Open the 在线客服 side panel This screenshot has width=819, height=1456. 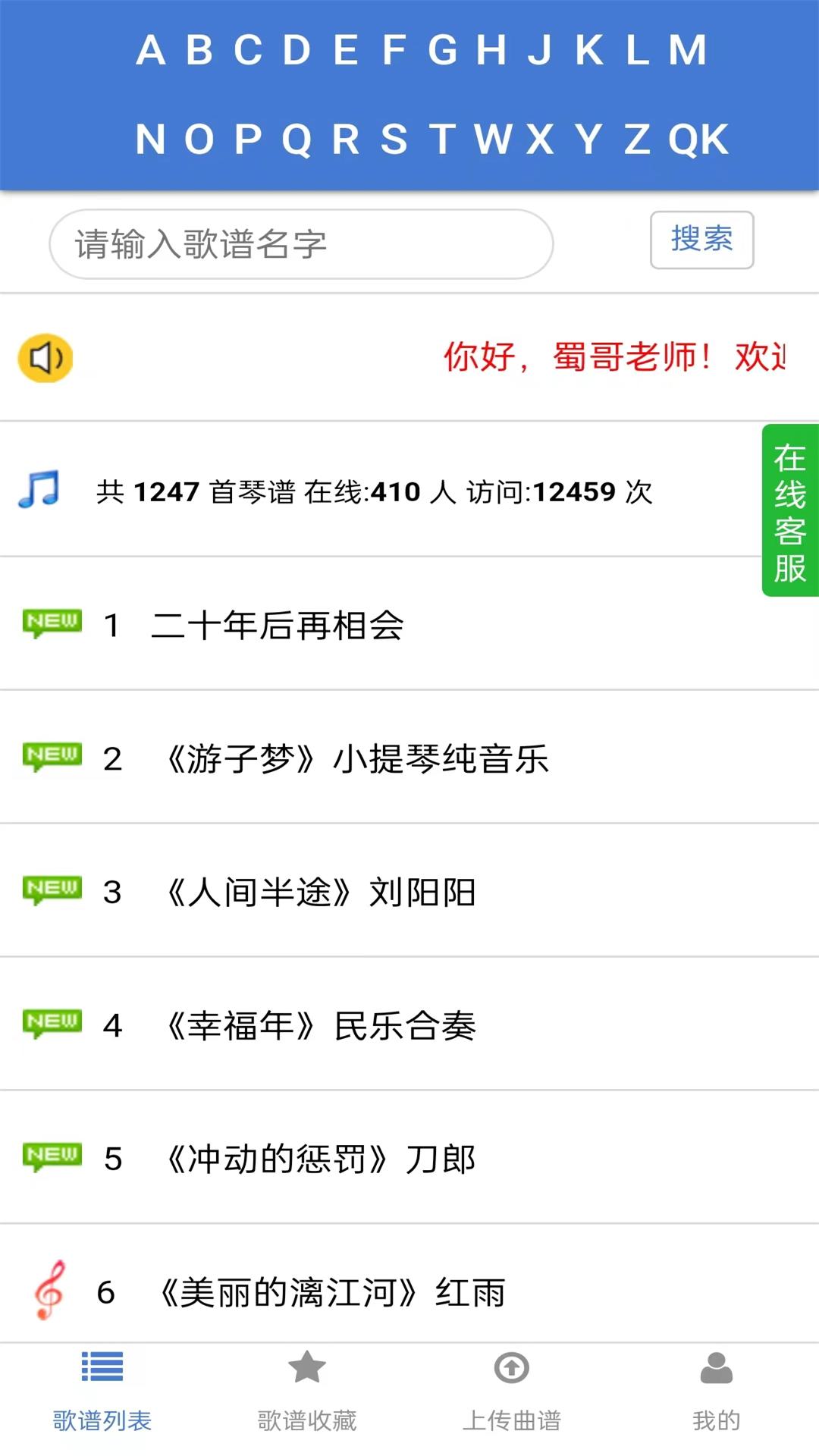coord(789,508)
